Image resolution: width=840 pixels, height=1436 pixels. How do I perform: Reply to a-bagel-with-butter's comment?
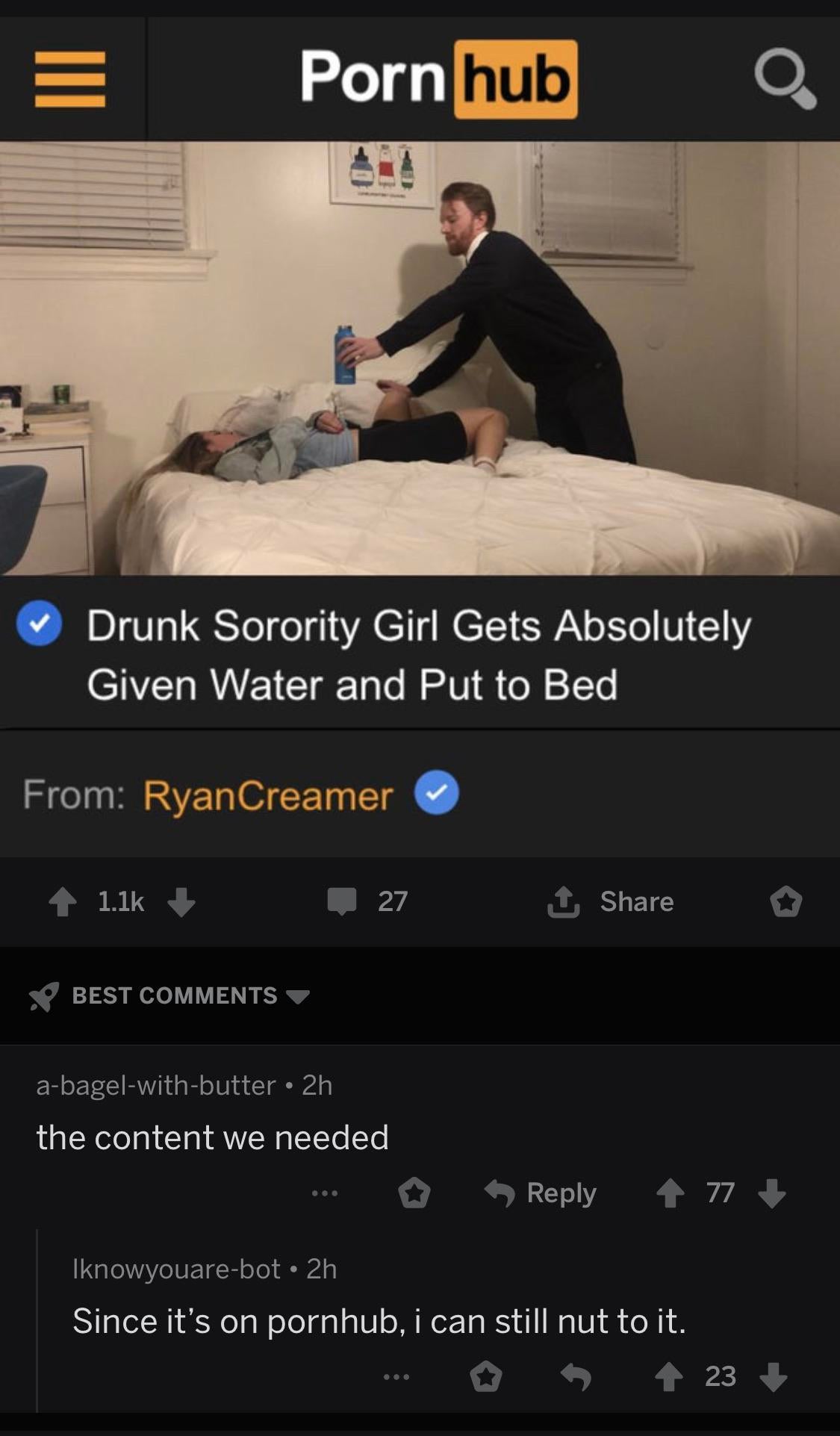541,1193
